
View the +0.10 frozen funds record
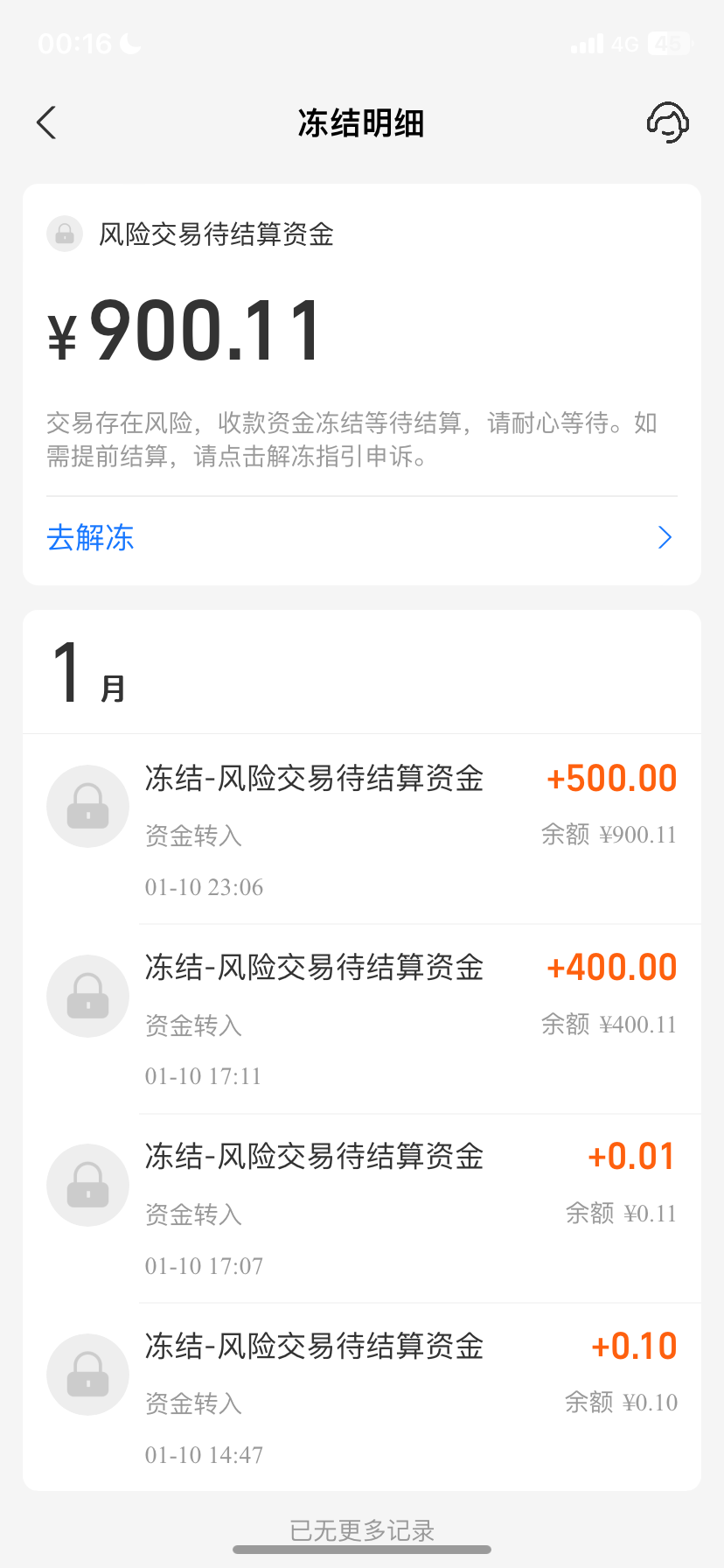click(362, 1396)
